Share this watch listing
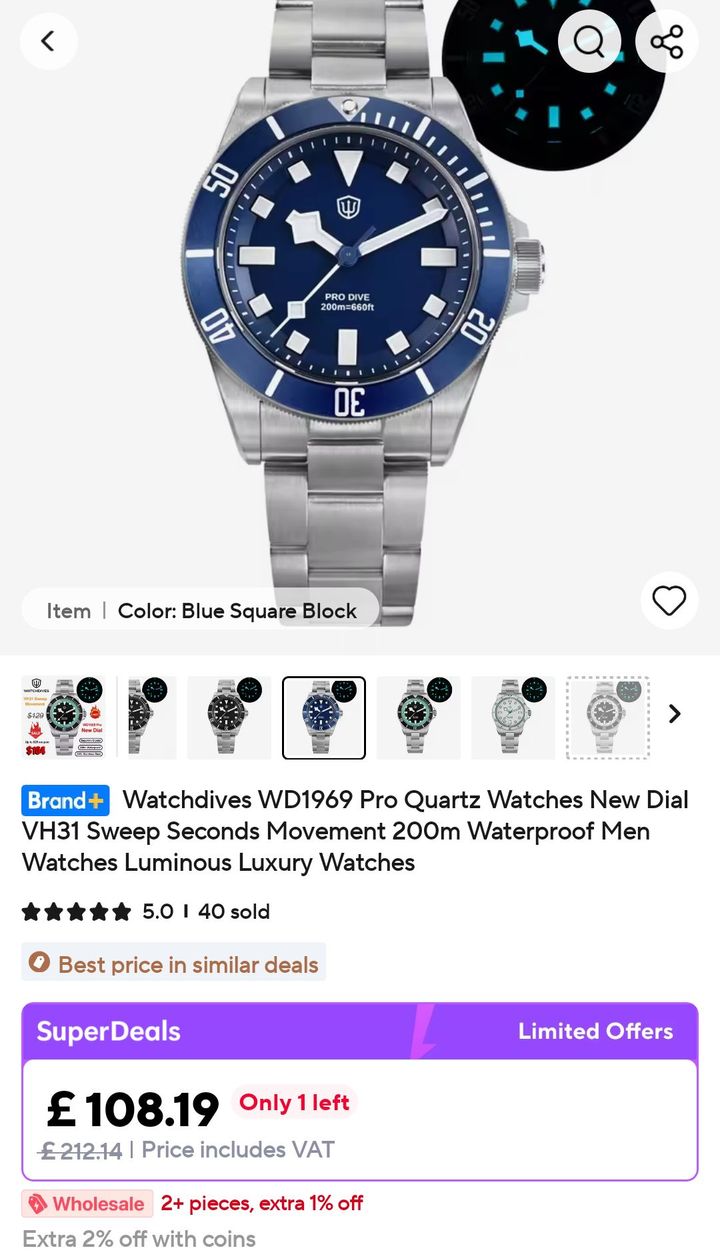Image resolution: width=720 pixels, height=1253 pixels. point(667,41)
